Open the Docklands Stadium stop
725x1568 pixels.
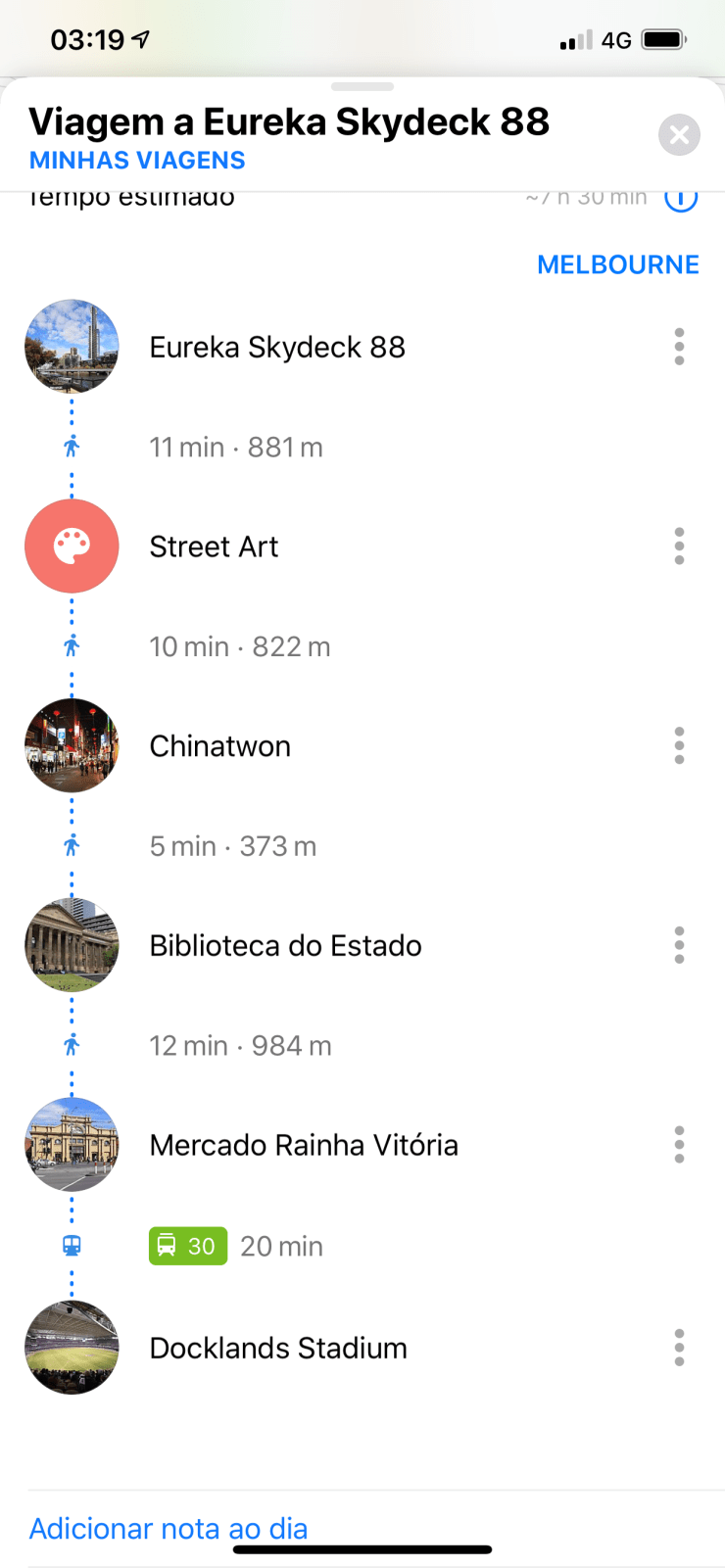(x=278, y=1349)
